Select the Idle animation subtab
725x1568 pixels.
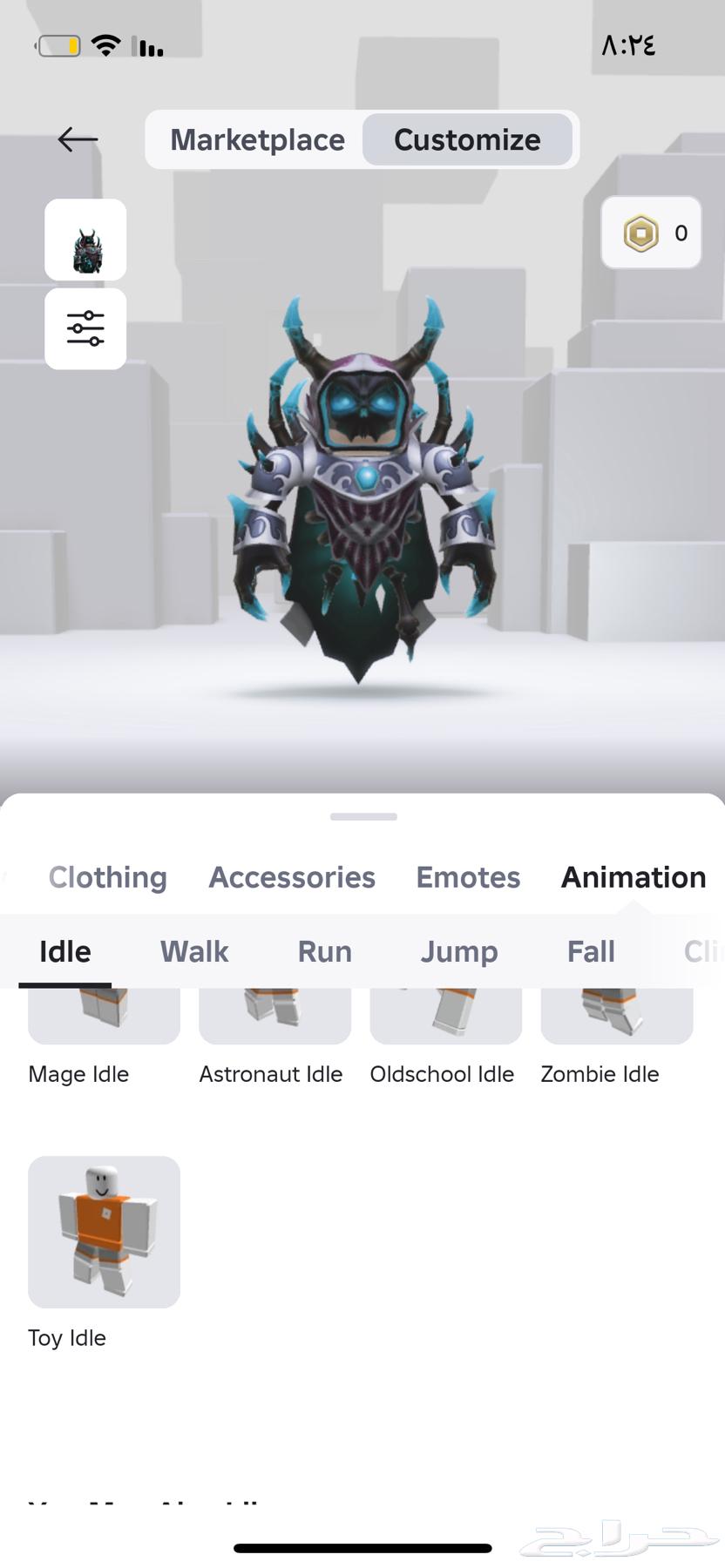click(65, 951)
